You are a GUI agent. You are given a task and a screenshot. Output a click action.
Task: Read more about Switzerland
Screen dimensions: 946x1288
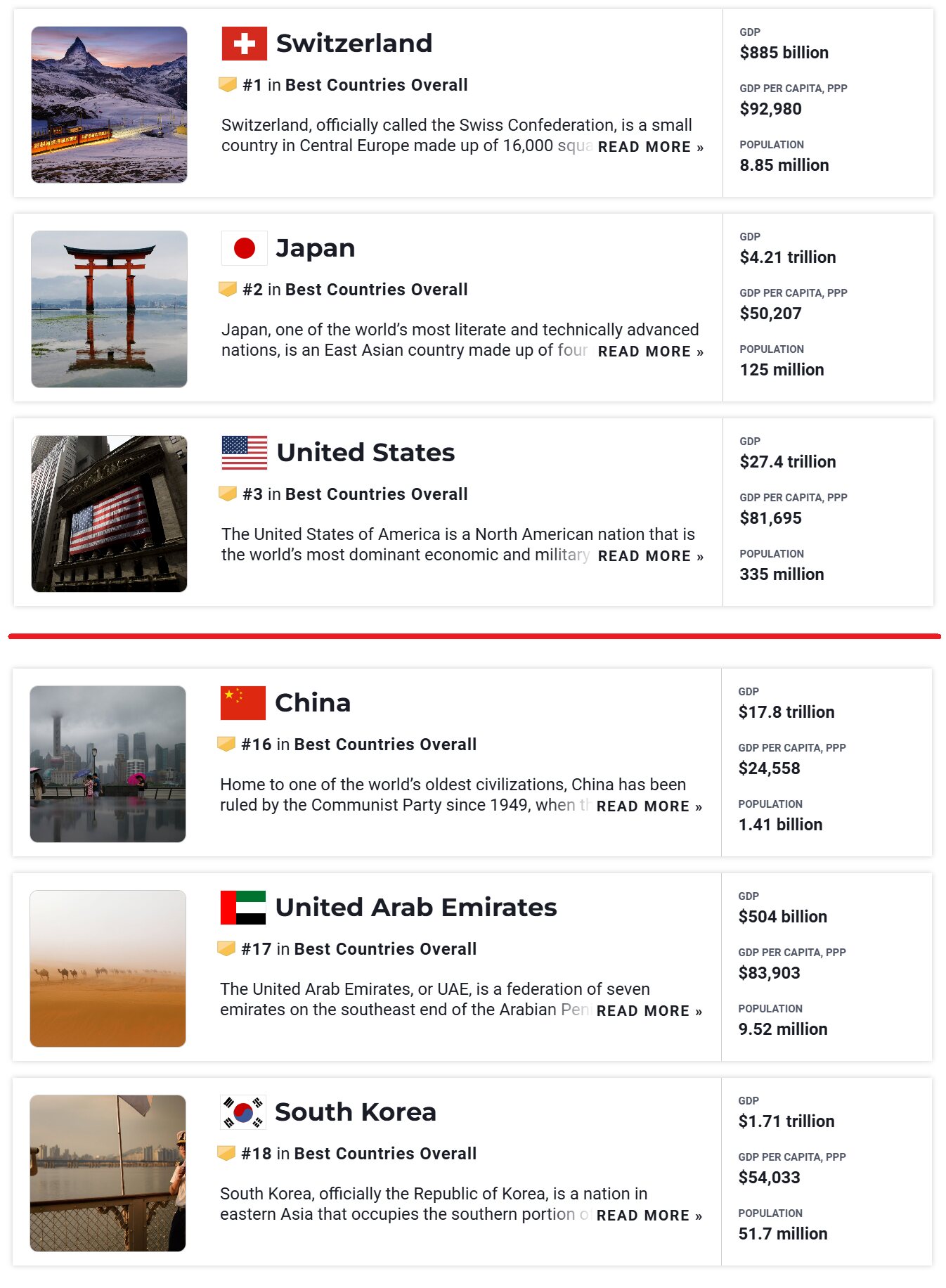(x=650, y=147)
